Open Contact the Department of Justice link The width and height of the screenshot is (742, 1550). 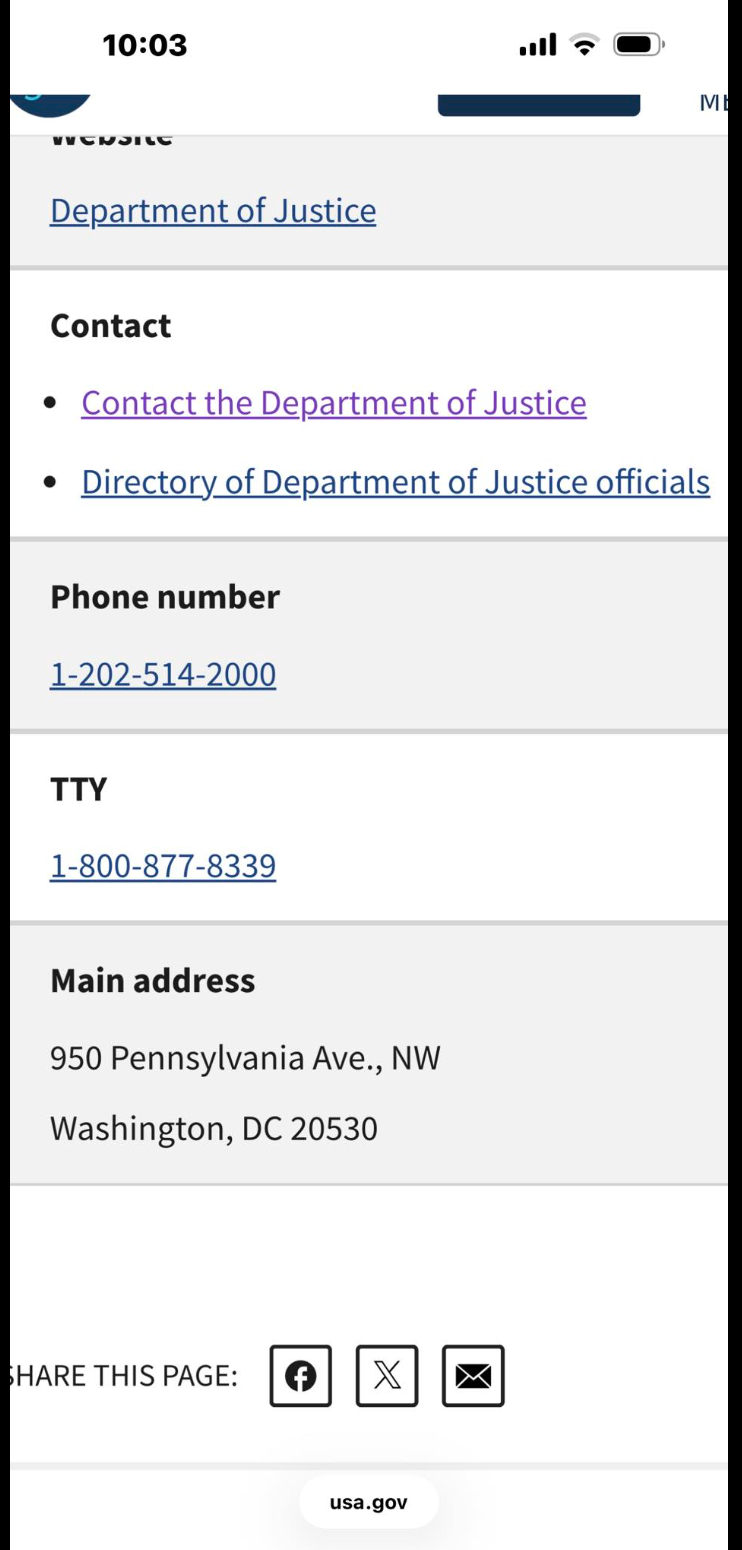click(333, 402)
